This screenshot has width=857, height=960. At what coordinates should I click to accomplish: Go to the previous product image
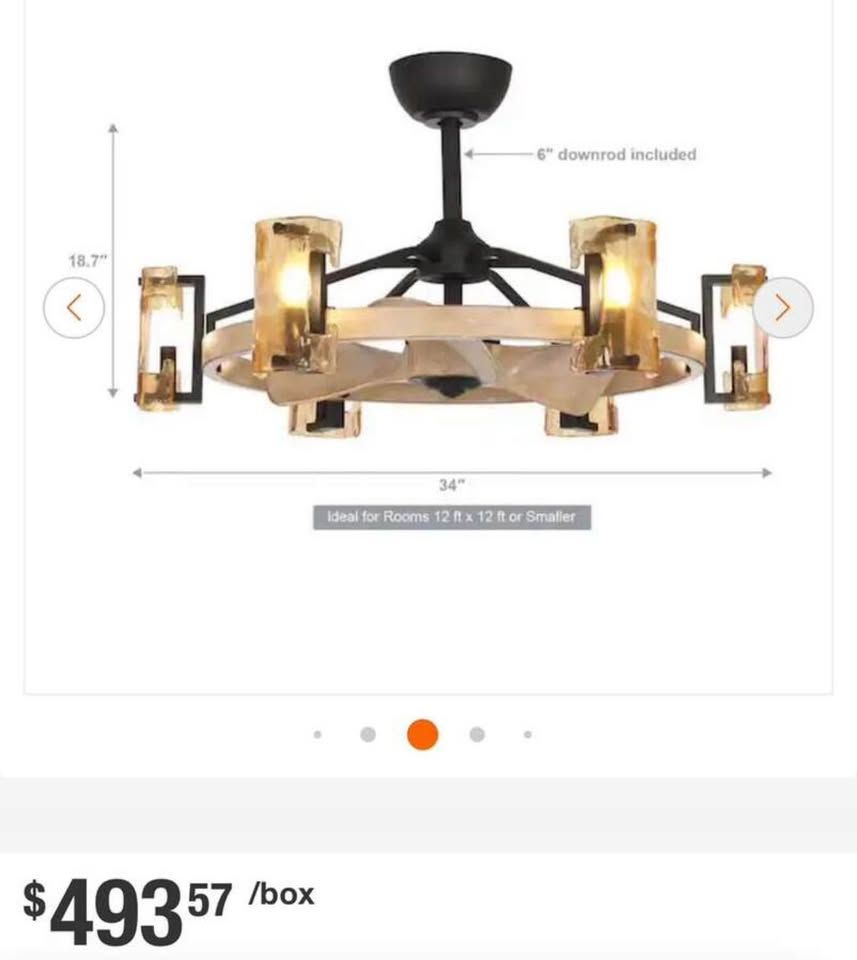point(74,307)
